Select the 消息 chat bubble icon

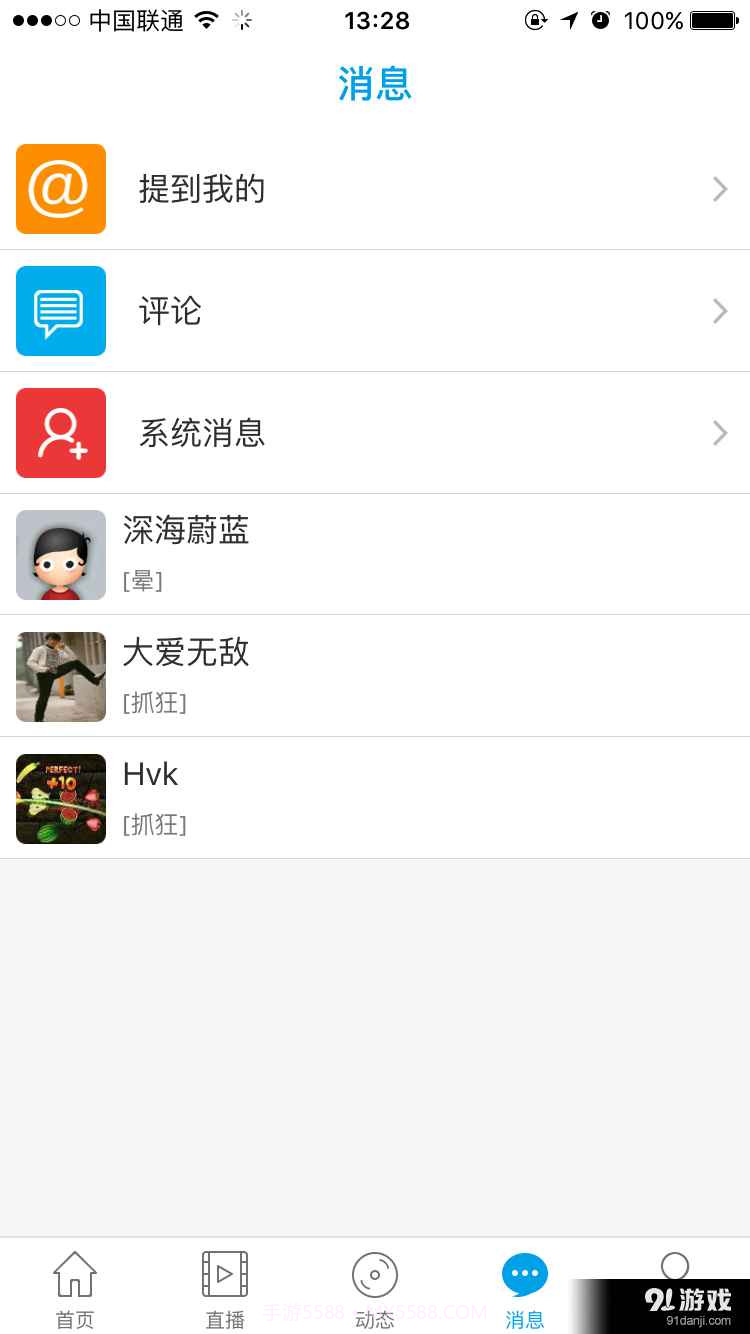pyautogui.click(x=525, y=1272)
